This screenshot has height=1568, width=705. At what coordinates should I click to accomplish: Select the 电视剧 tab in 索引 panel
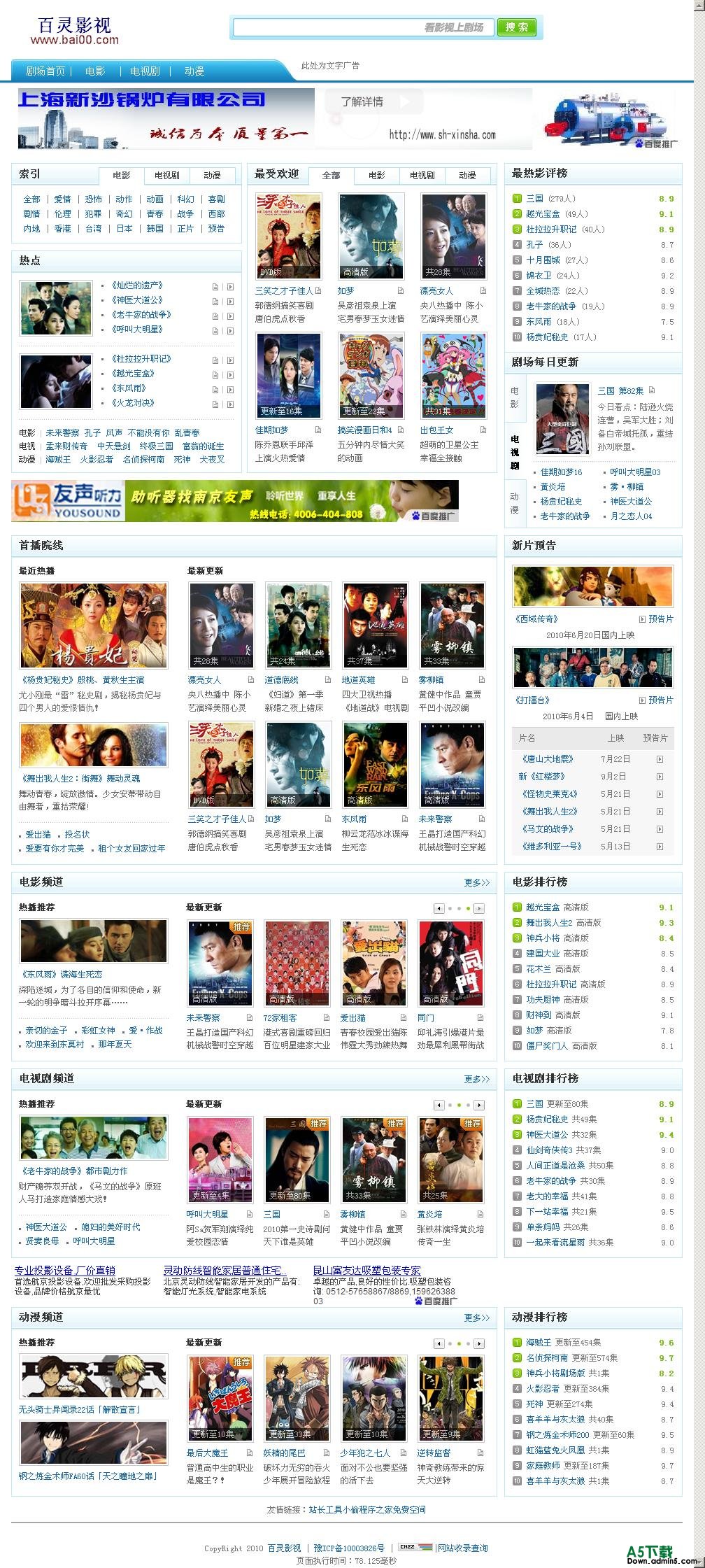click(x=167, y=176)
